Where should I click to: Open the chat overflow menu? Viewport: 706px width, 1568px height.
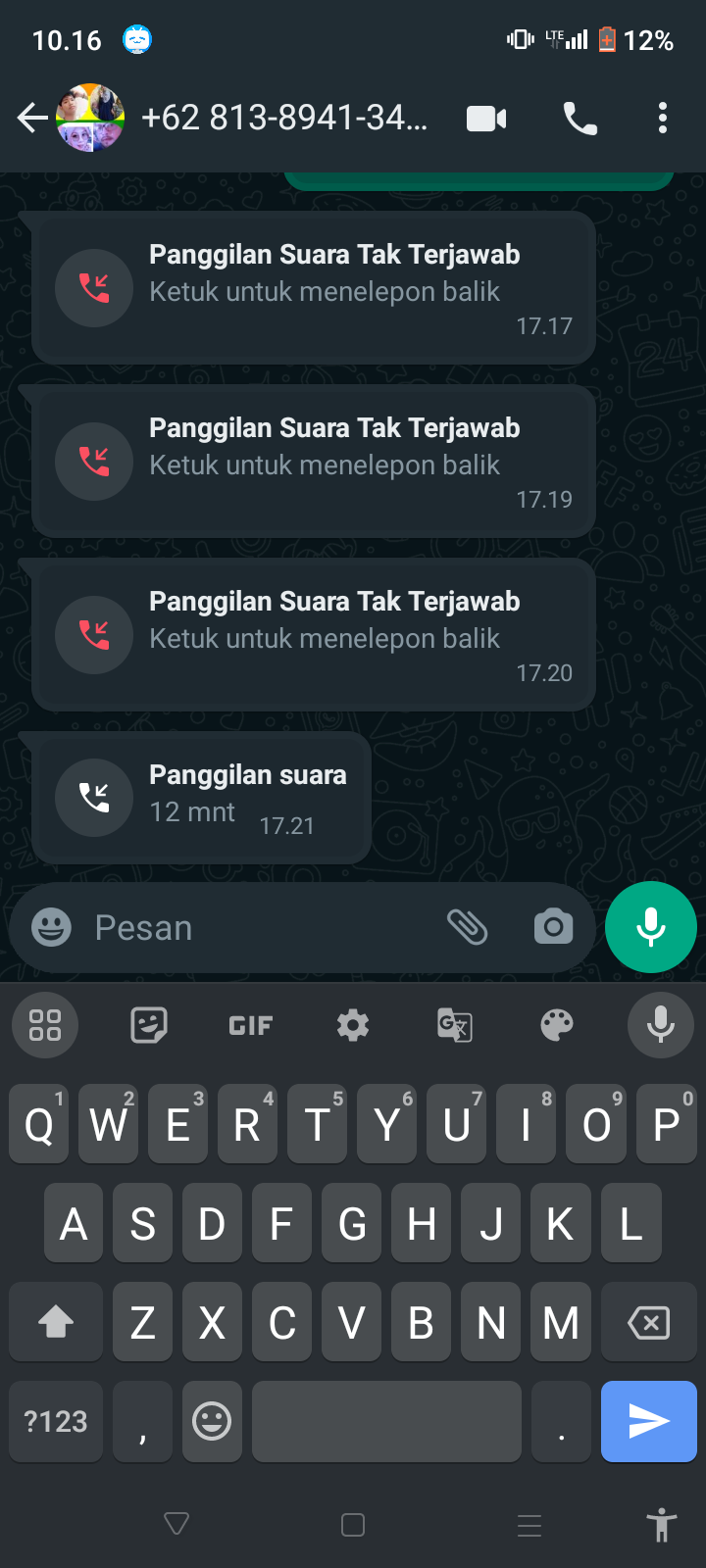click(x=663, y=119)
